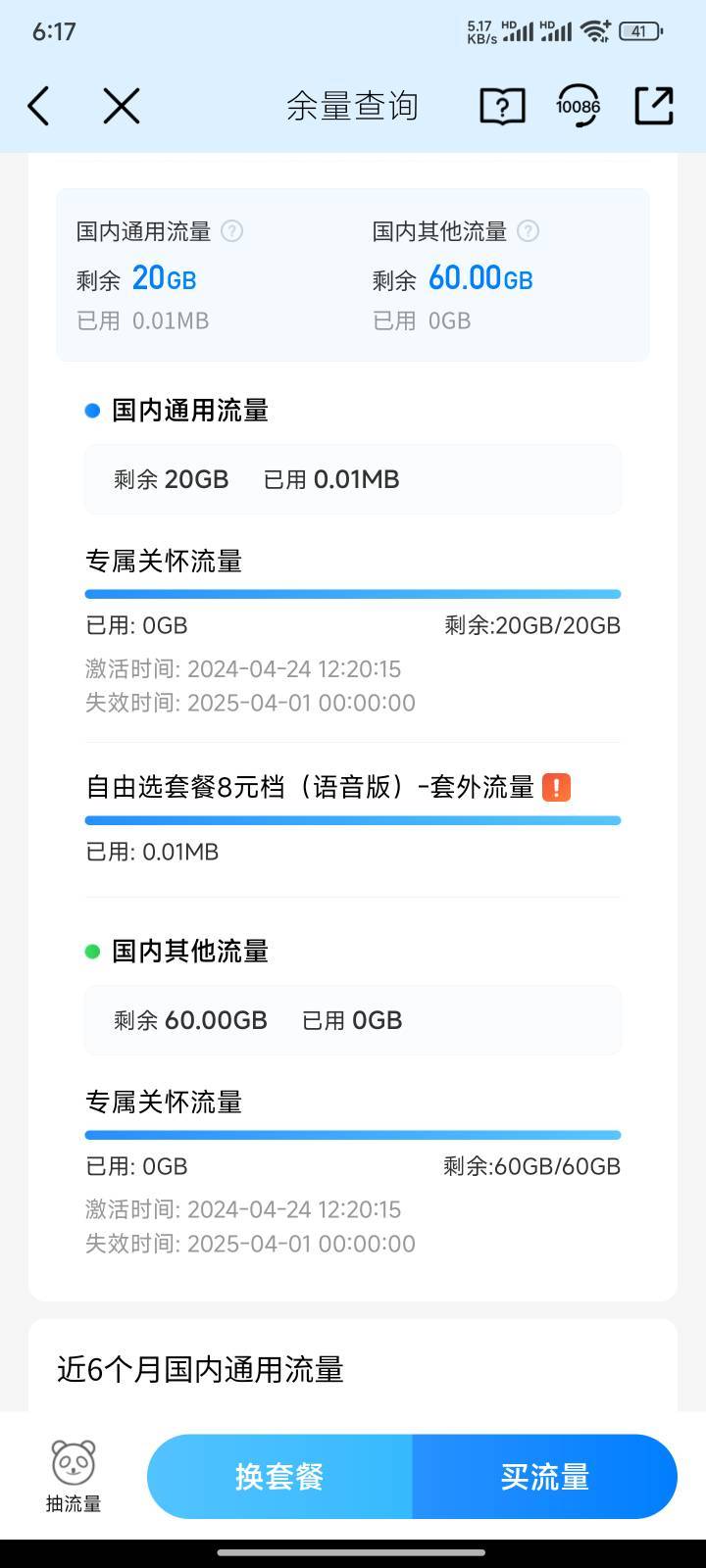
Task: Tap help icon beside 国内其他流量
Action: [528, 231]
